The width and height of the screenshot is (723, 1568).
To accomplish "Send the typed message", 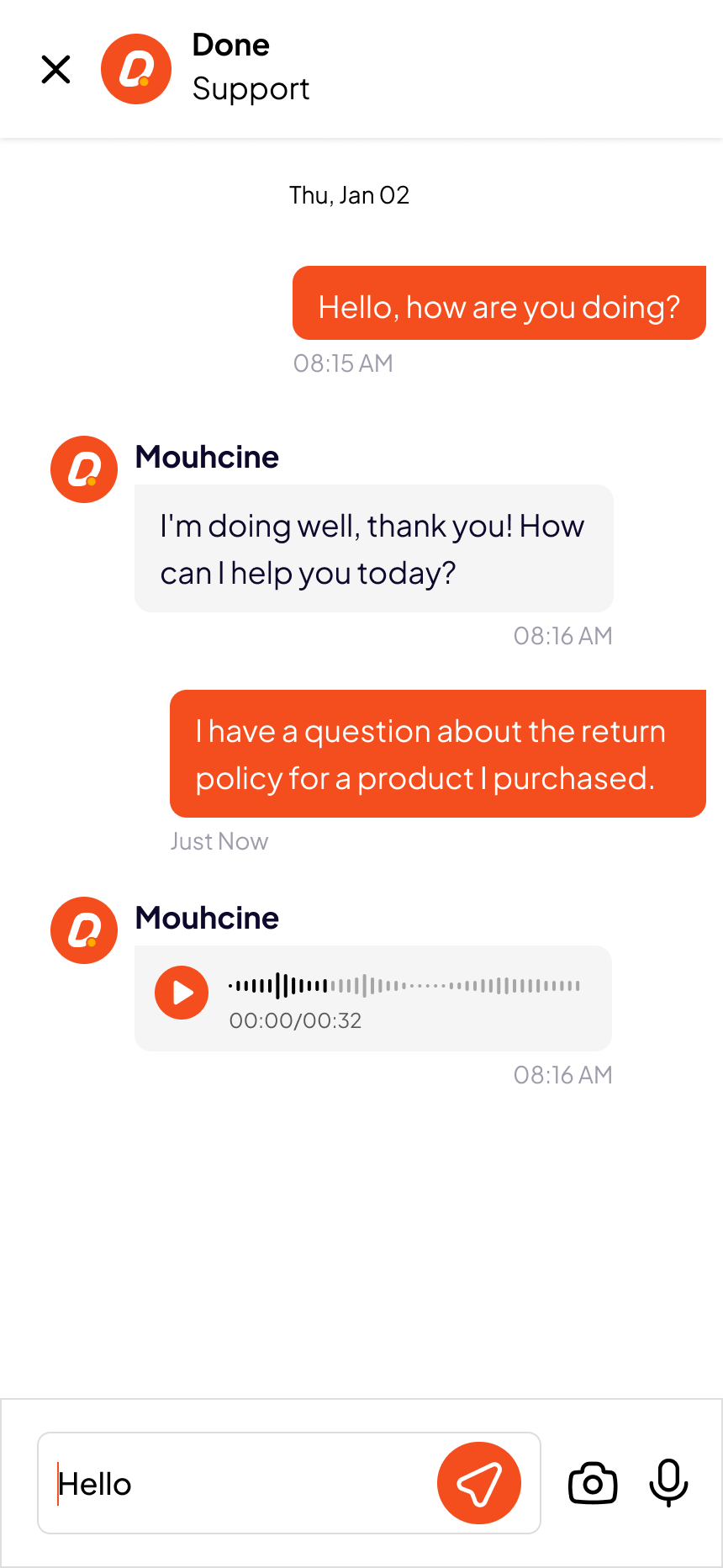I will click(x=479, y=1484).
